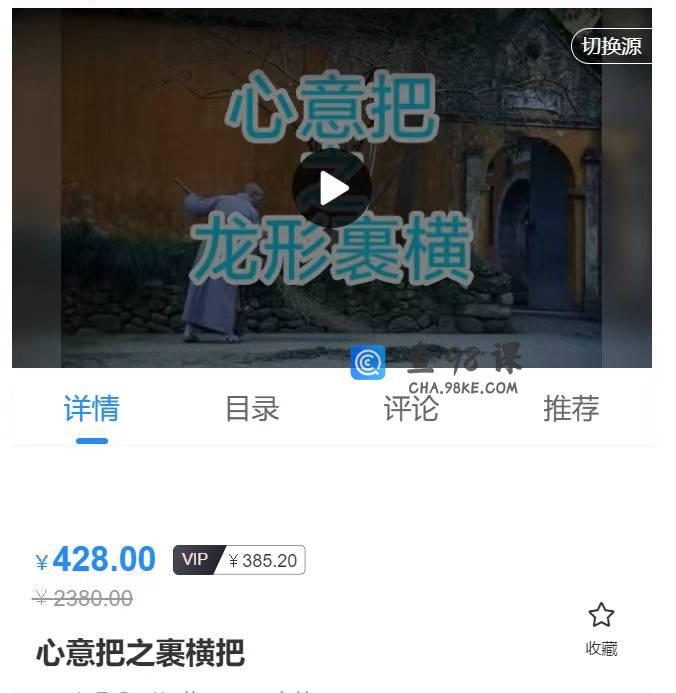Play the 心意把 龙形裹横 video
The height and width of the screenshot is (693, 676).
click(332, 188)
